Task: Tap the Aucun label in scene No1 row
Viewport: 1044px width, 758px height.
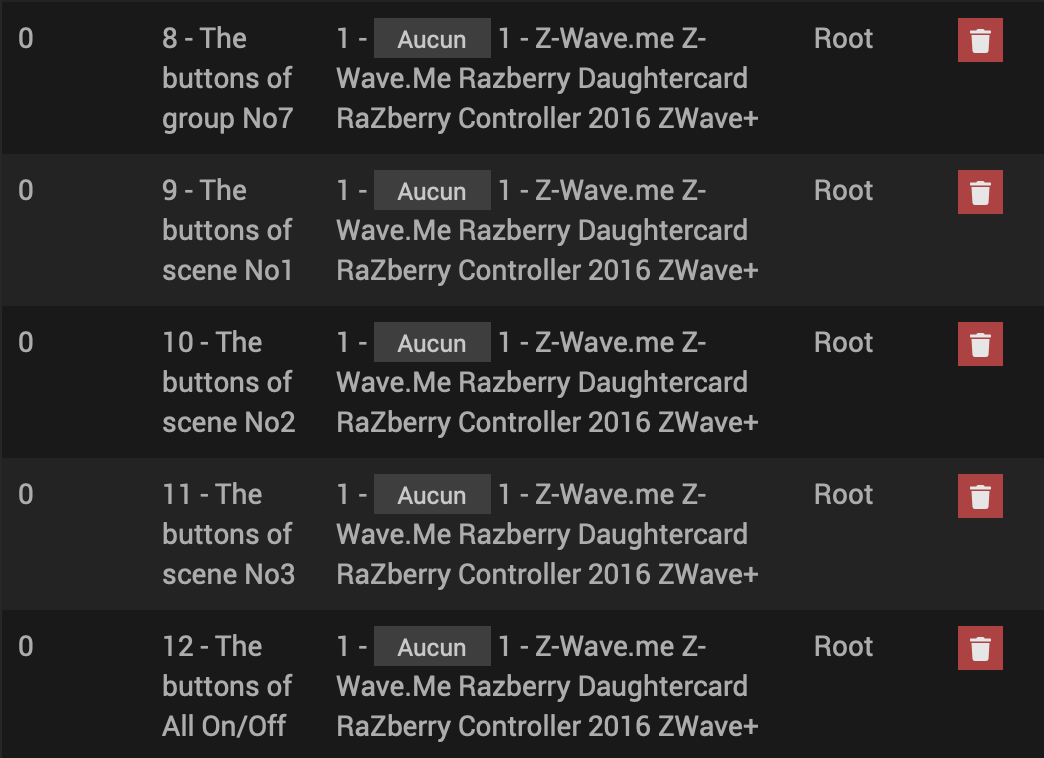Action: click(432, 192)
